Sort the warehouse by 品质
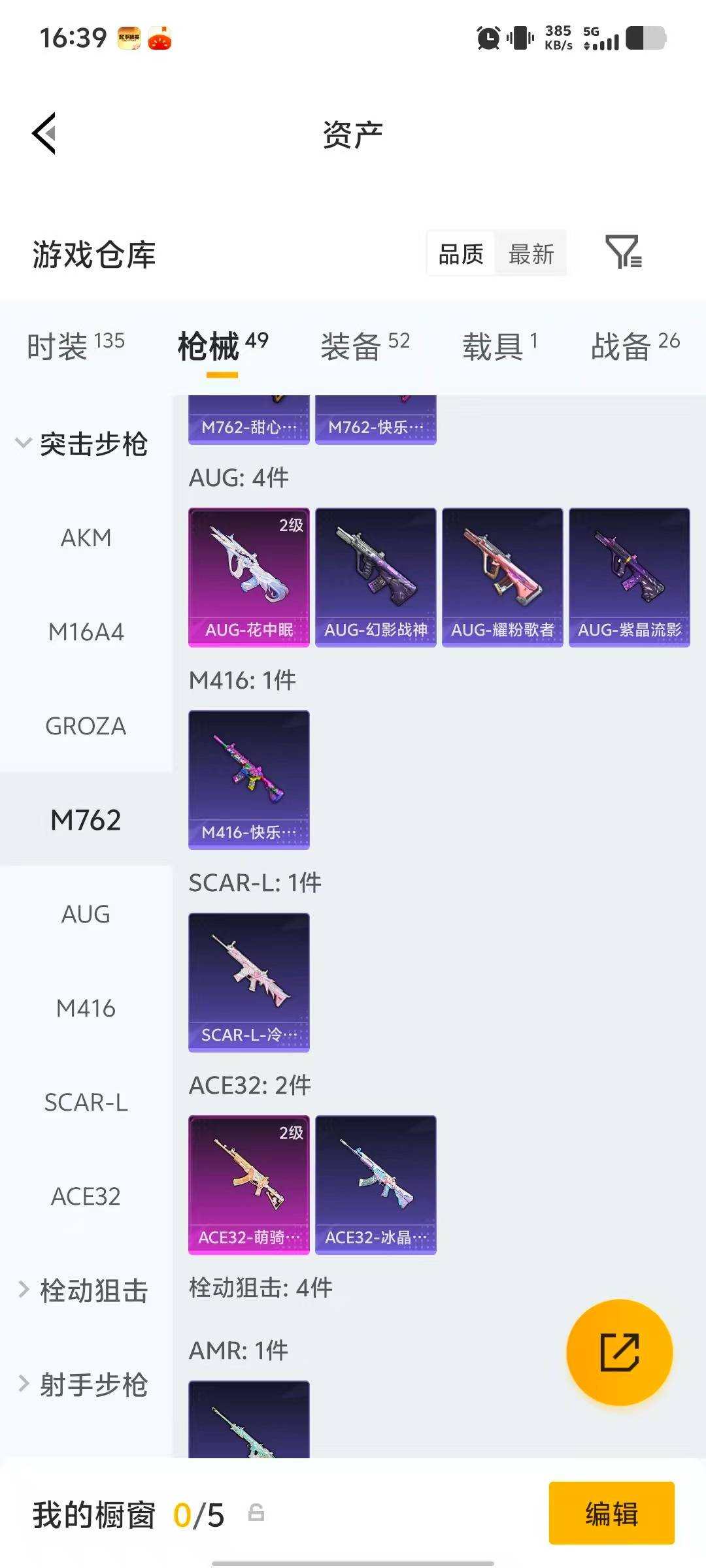 pyautogui.click(x=461, y=253)
